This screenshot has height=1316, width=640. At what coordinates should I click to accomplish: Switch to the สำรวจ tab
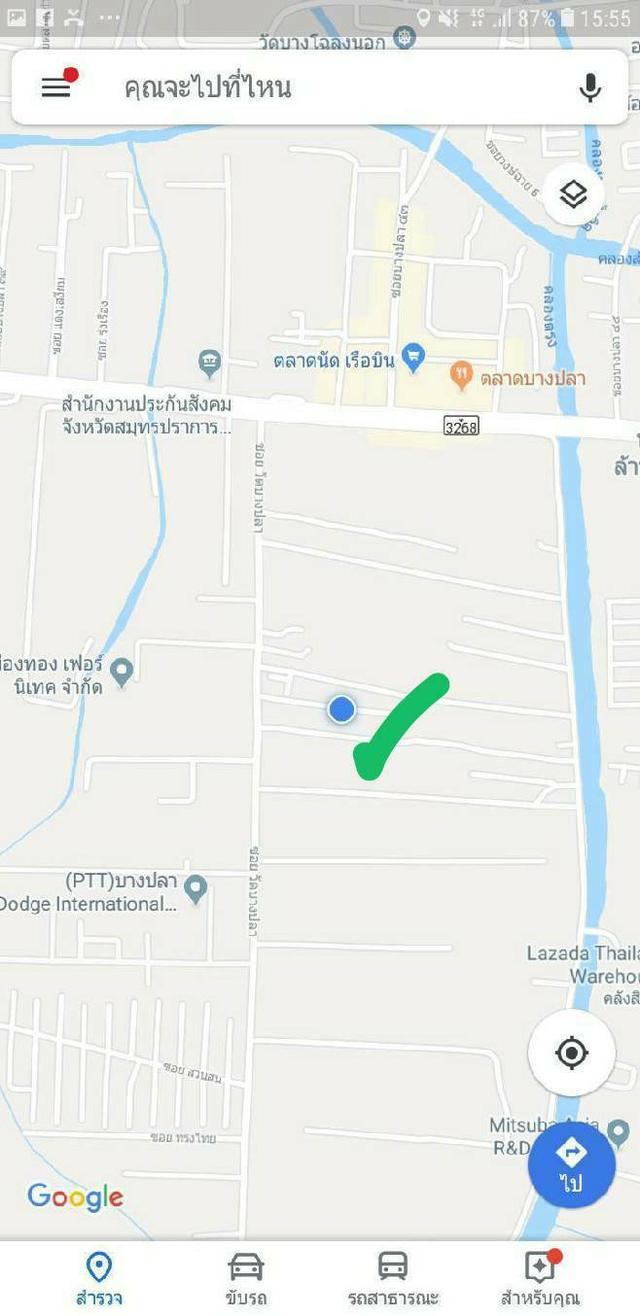pyautogui.click(x=99, y=1278)
